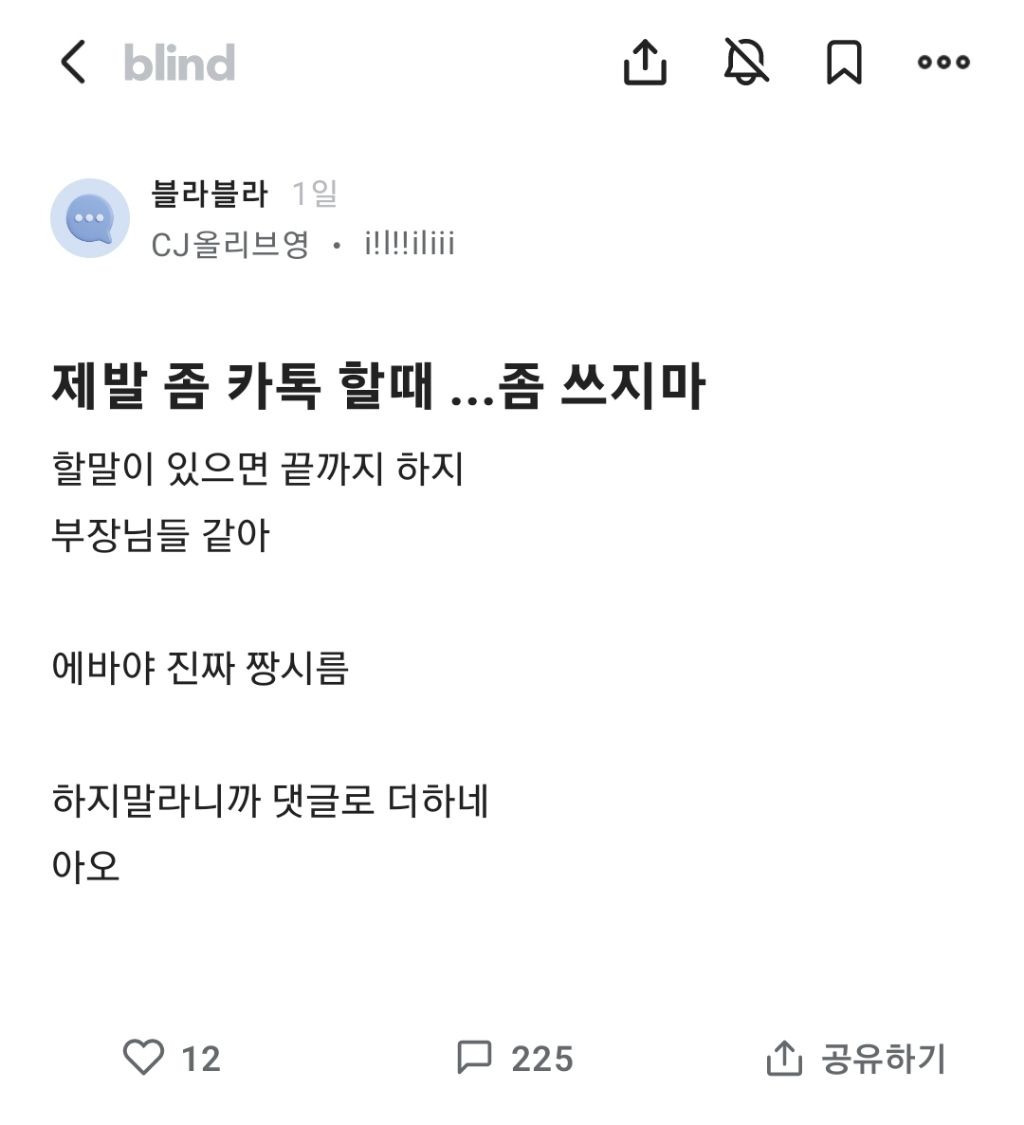
Task: Open 블라블라 author profile
Action: [208, 193]
